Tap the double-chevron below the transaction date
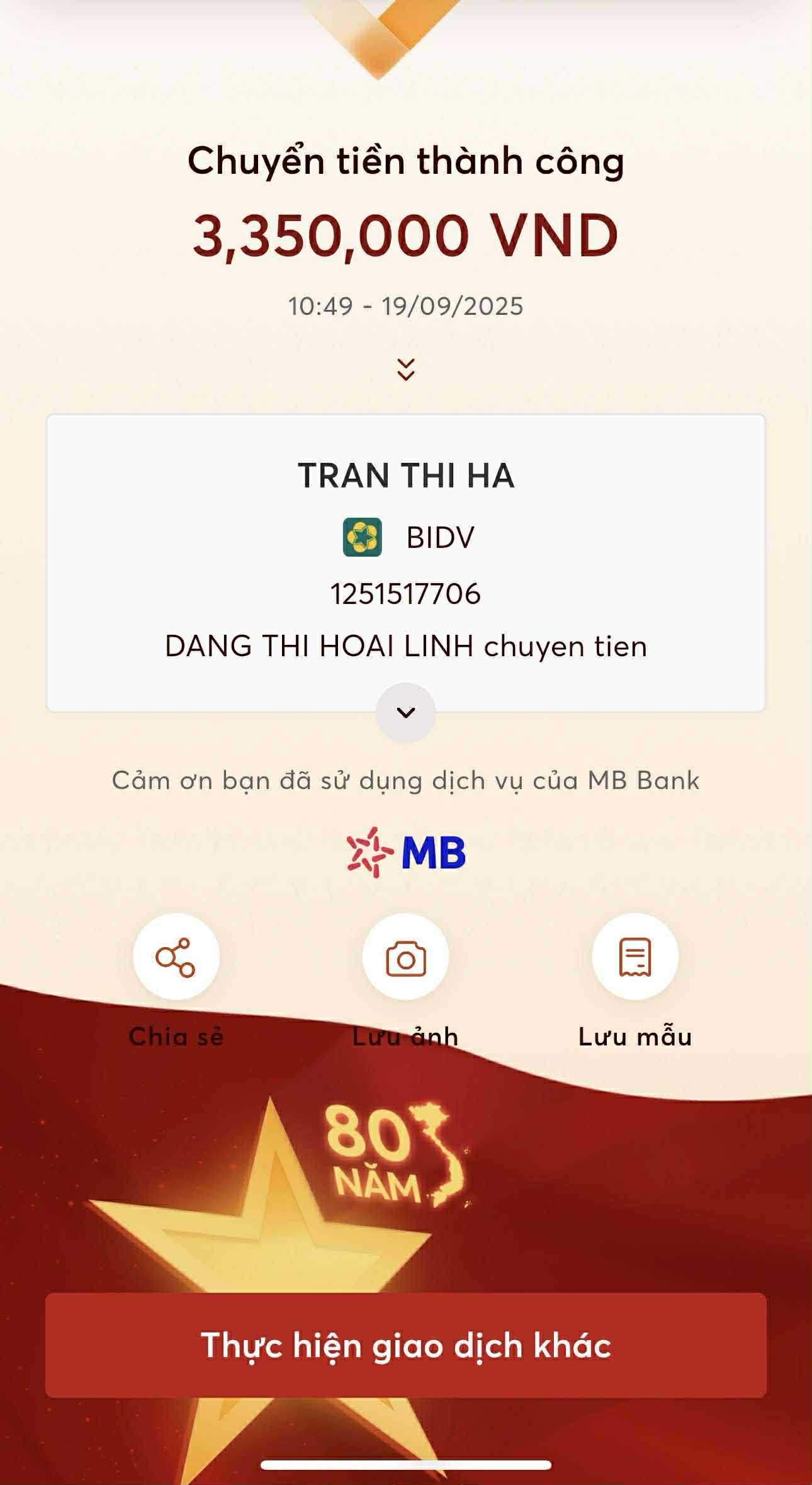This screenshot has height=1485, width=812. (406, 370)
